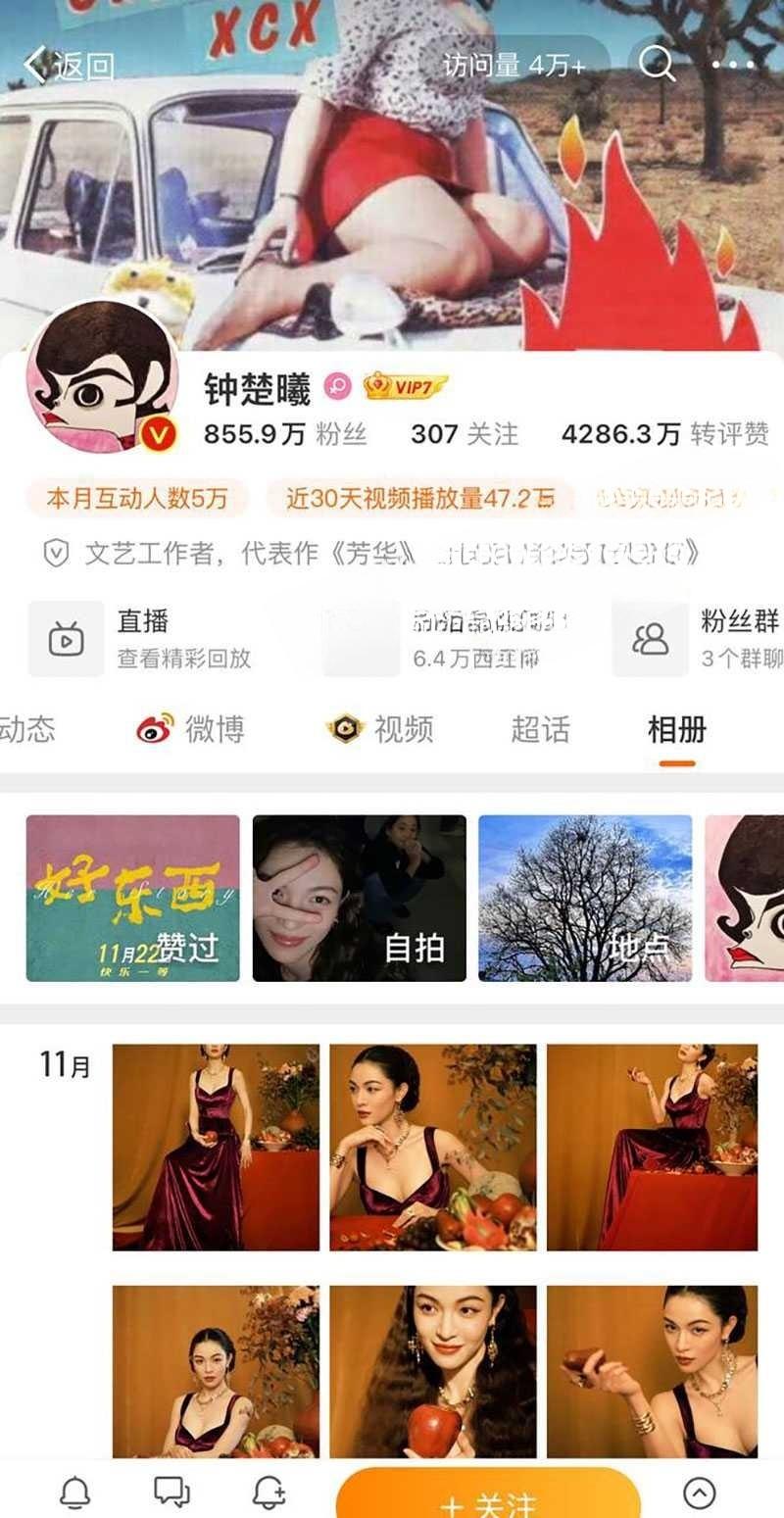View the 307 关注 following list
The image size is (784, 1518).
tap(464, 433)
